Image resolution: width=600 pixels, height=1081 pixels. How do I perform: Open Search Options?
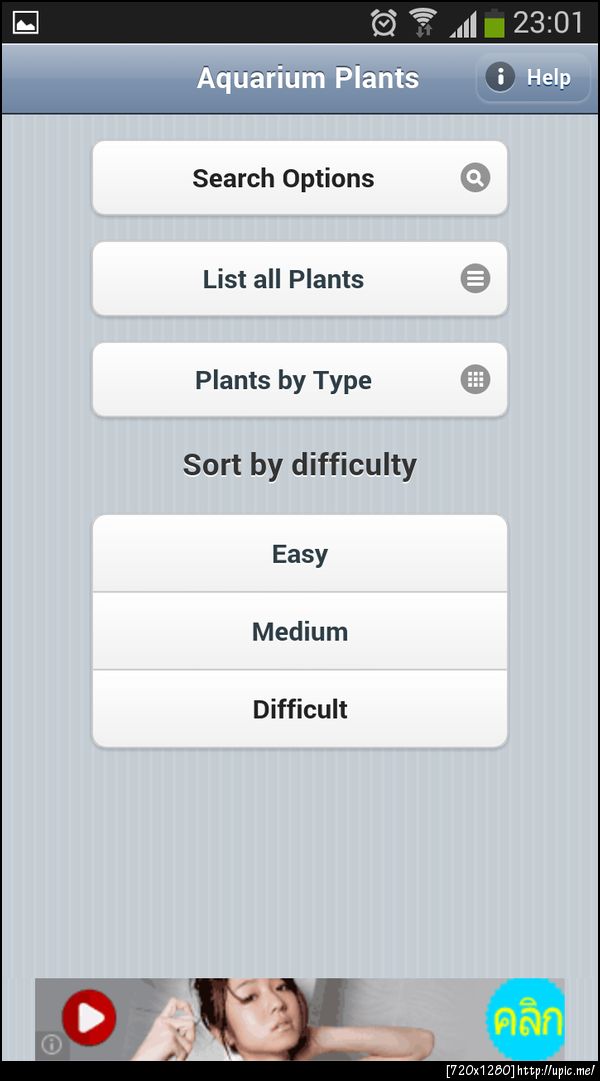click(299, 178)
